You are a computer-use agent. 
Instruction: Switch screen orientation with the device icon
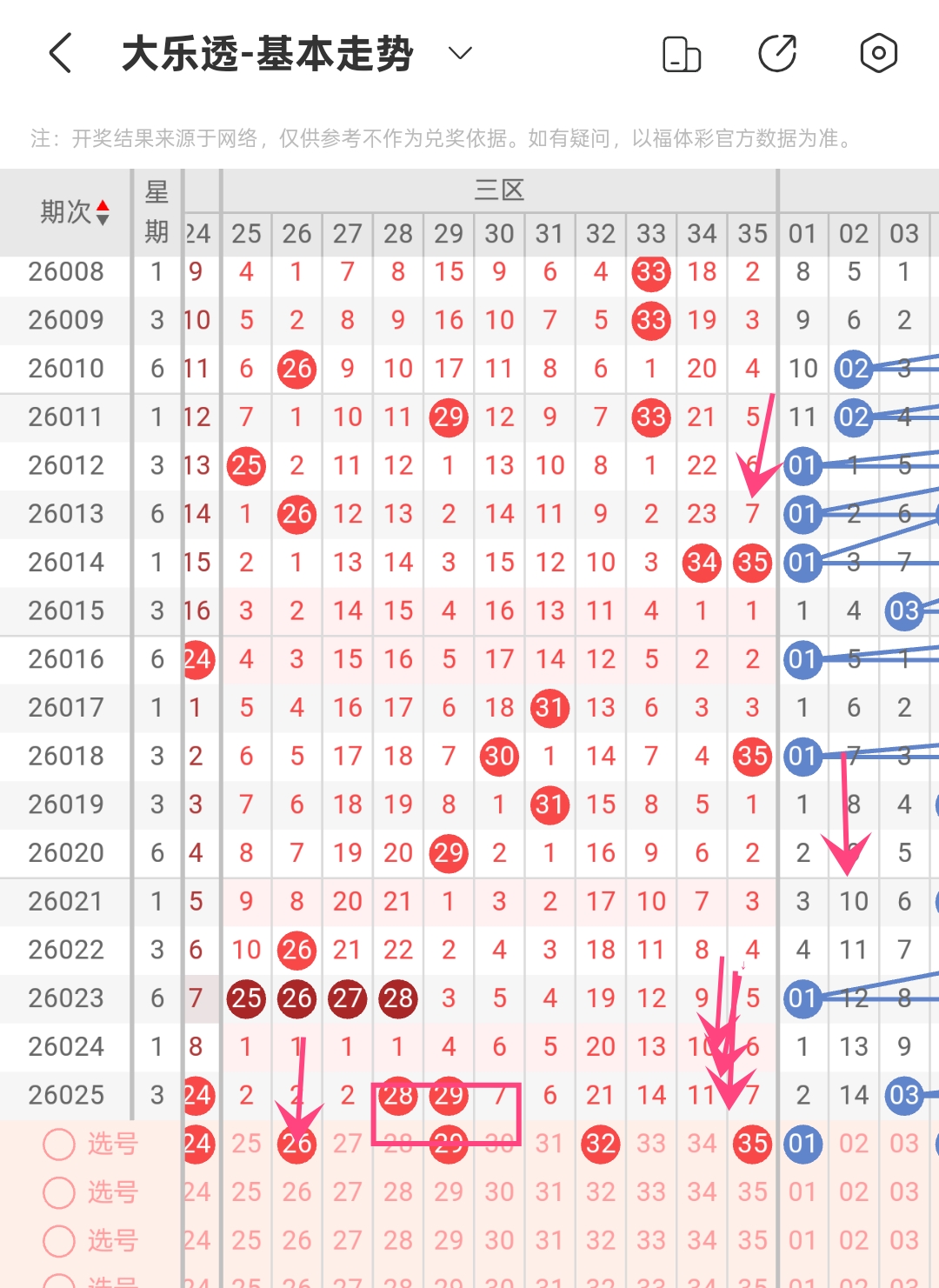tap(681, 54)
